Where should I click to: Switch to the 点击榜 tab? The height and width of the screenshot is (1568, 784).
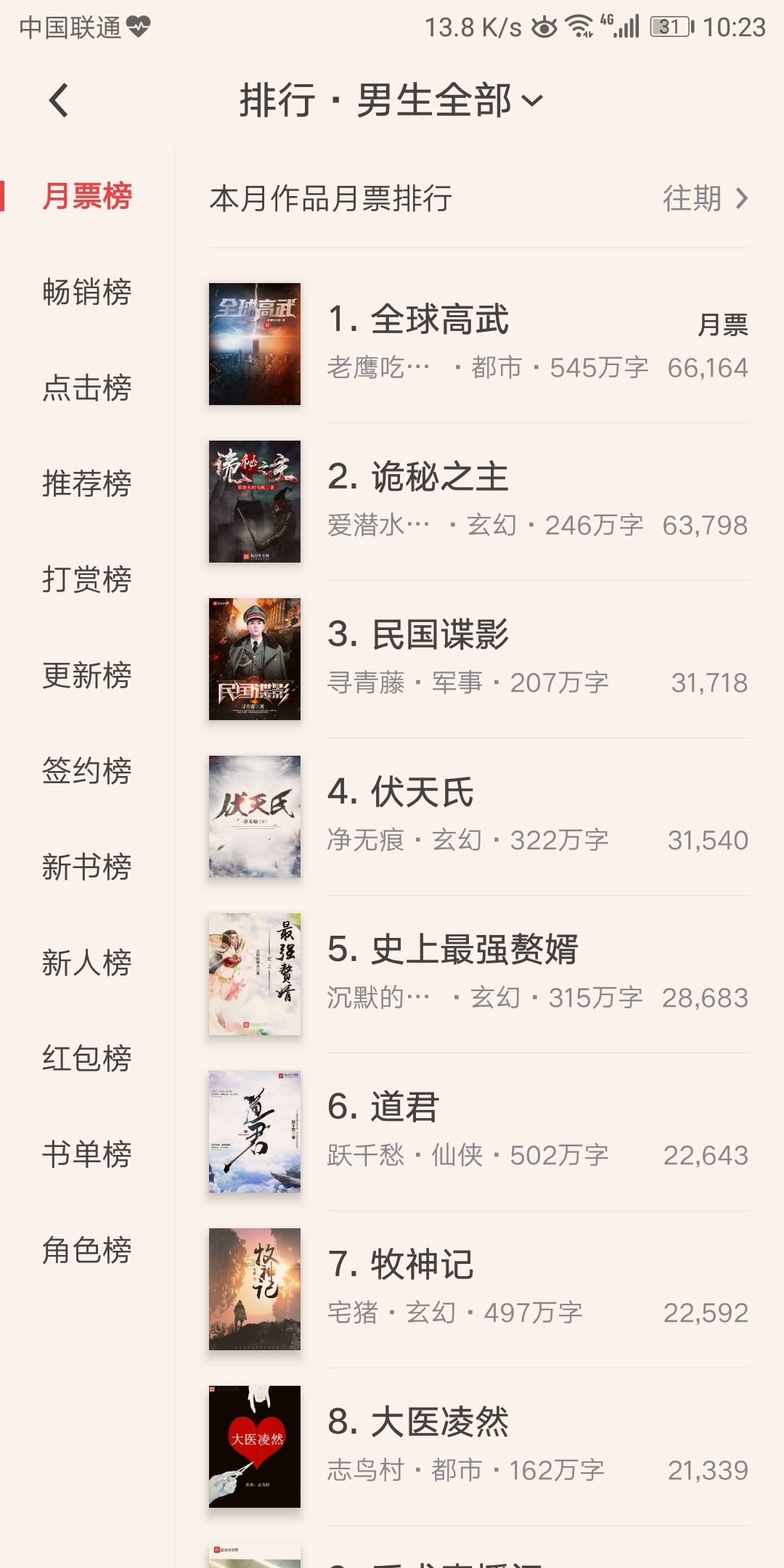coord(87,388)
